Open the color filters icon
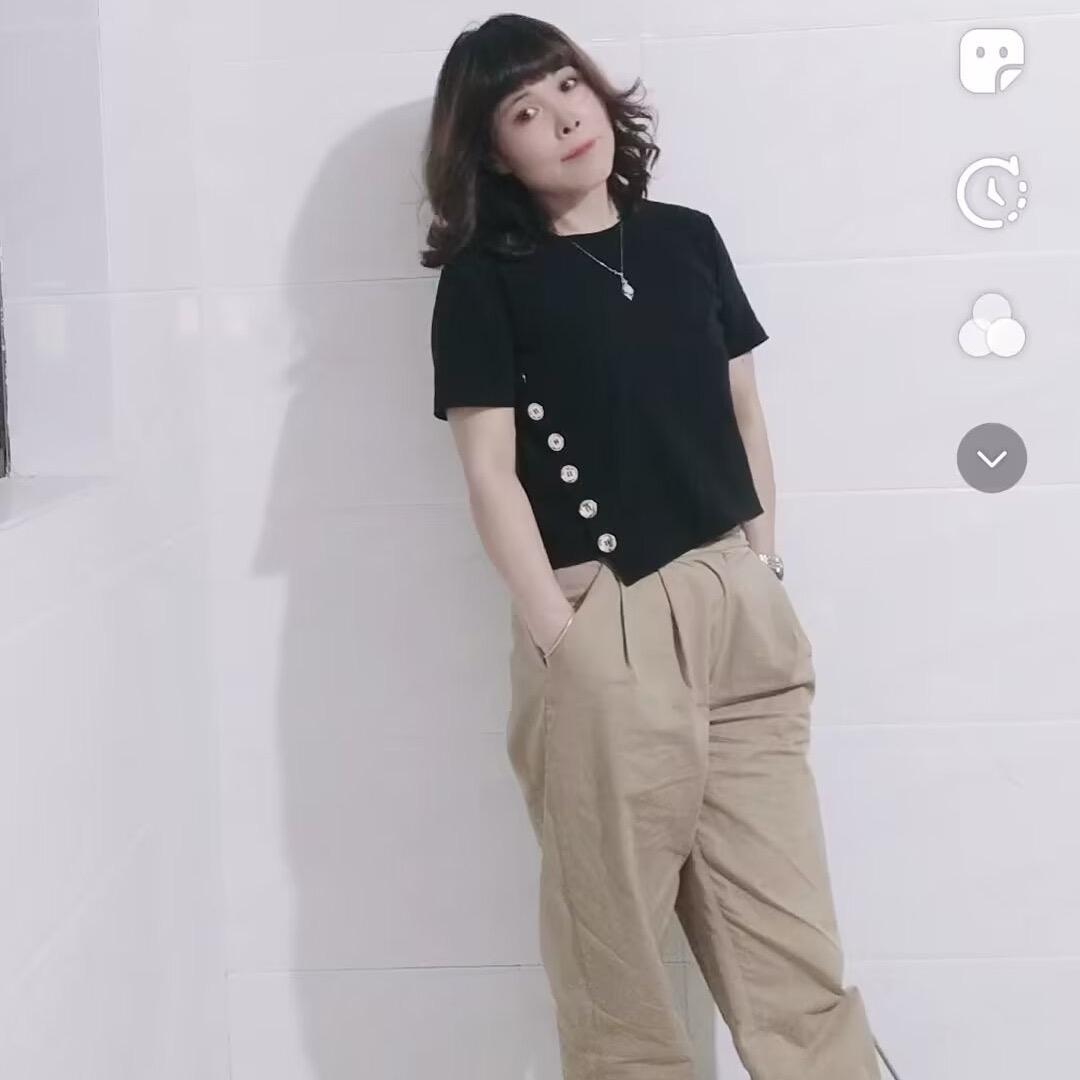Screen dimensions: 1080x1080 [x=991, y=325]
